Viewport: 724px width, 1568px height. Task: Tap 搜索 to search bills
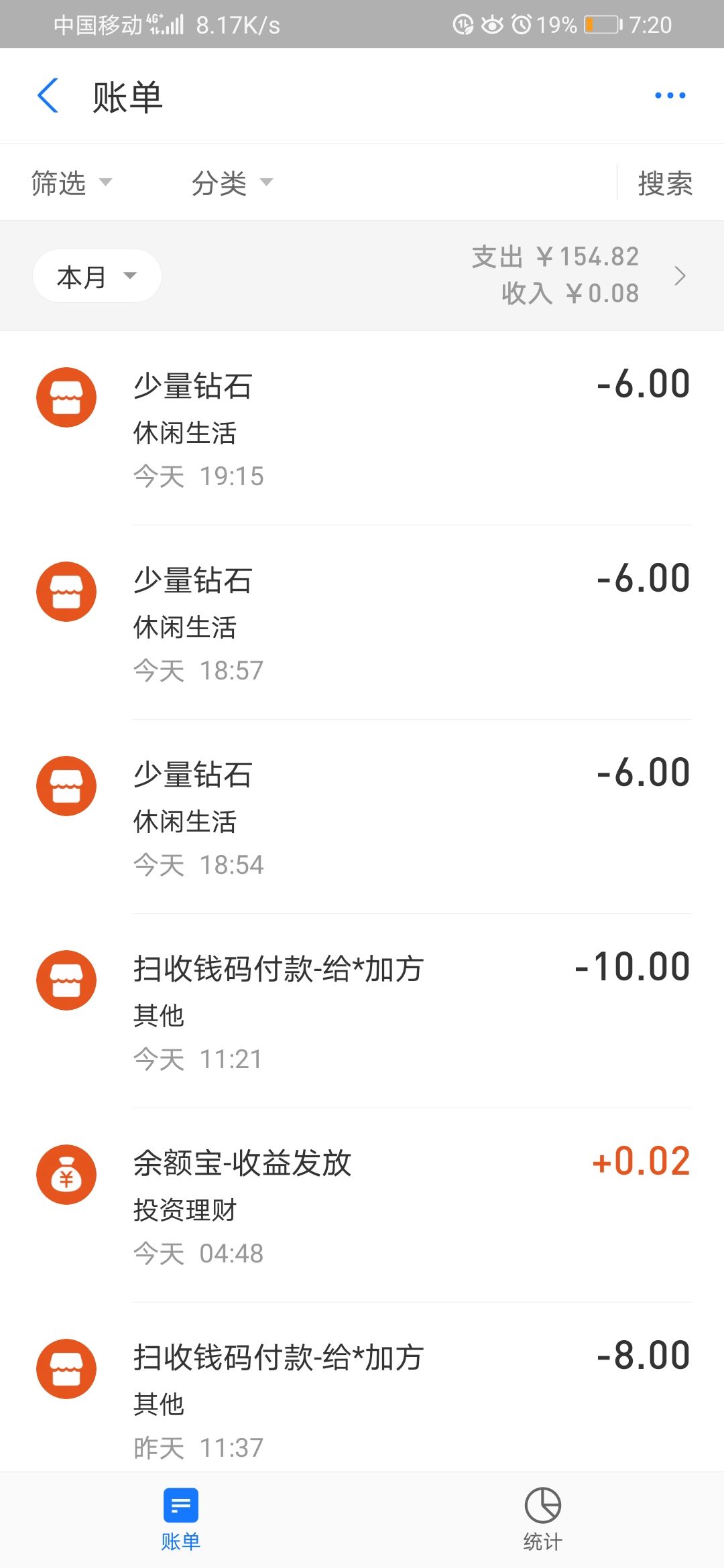(x=664, y=182)
